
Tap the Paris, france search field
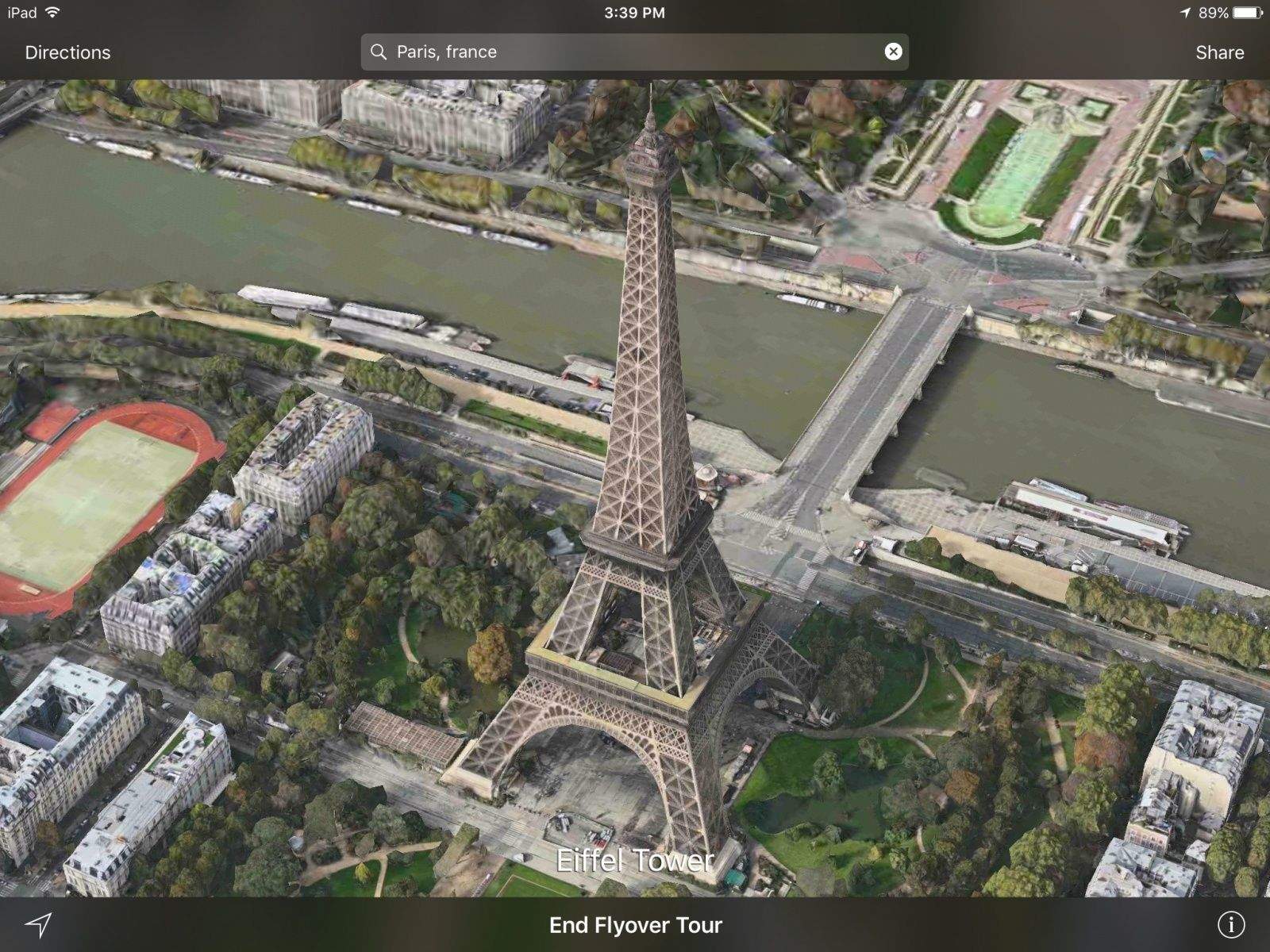(x=619, y=52)
